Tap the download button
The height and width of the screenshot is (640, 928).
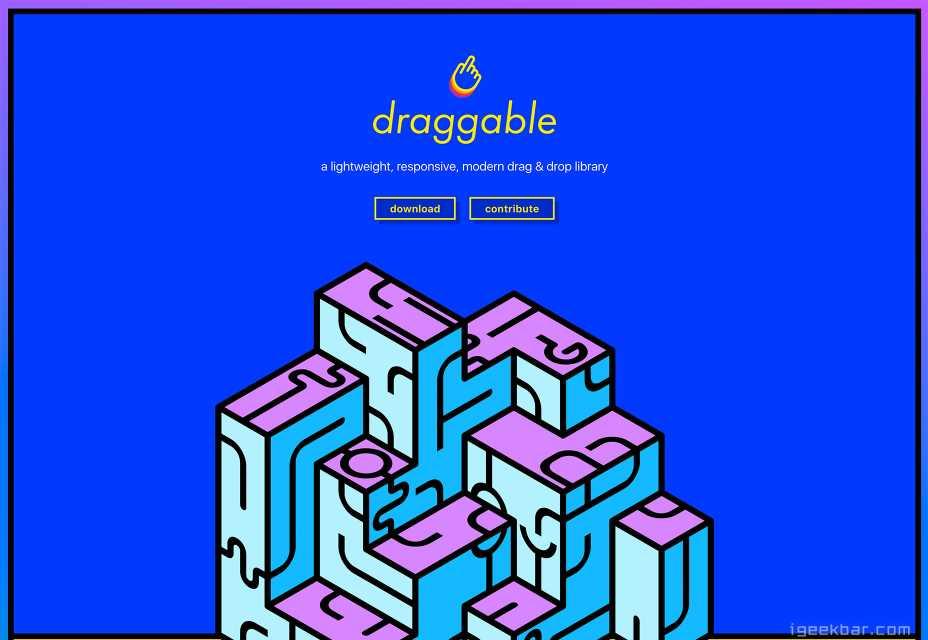tap(415, 208)
